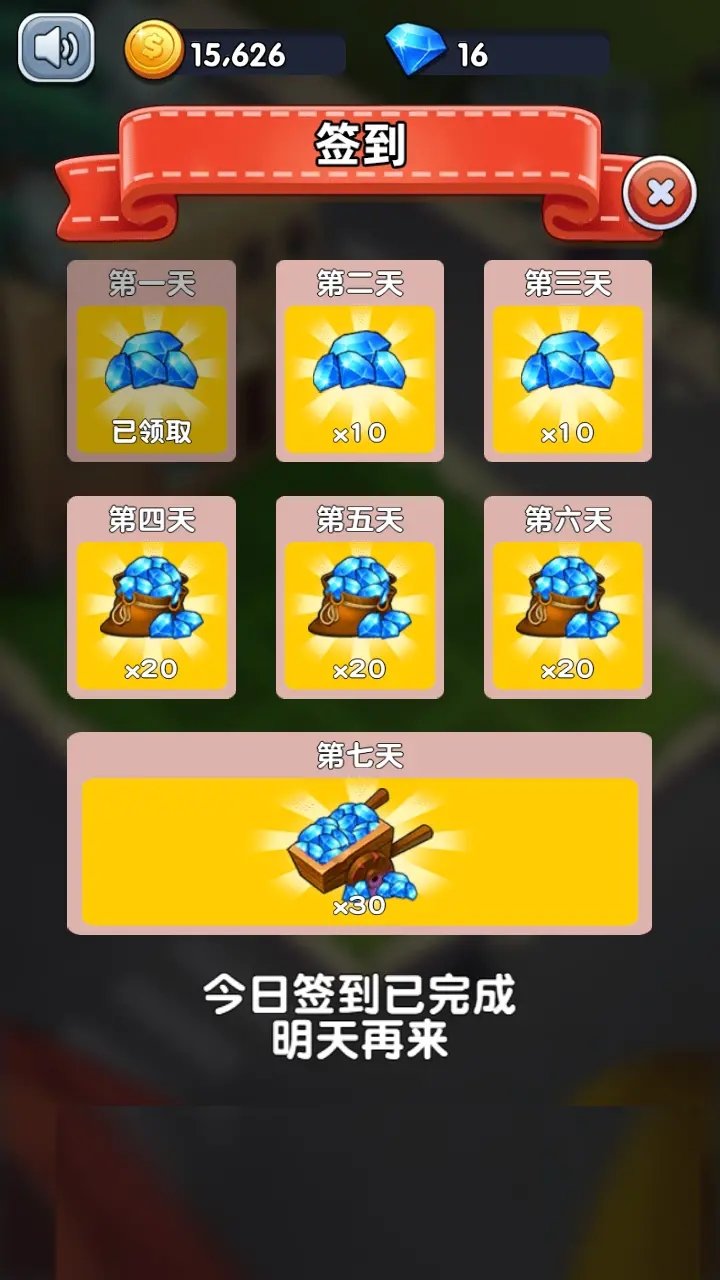Select the 第六天 gem bag reward
The height and width of the screenshot is (1280, 720).
tap(568, 597)
